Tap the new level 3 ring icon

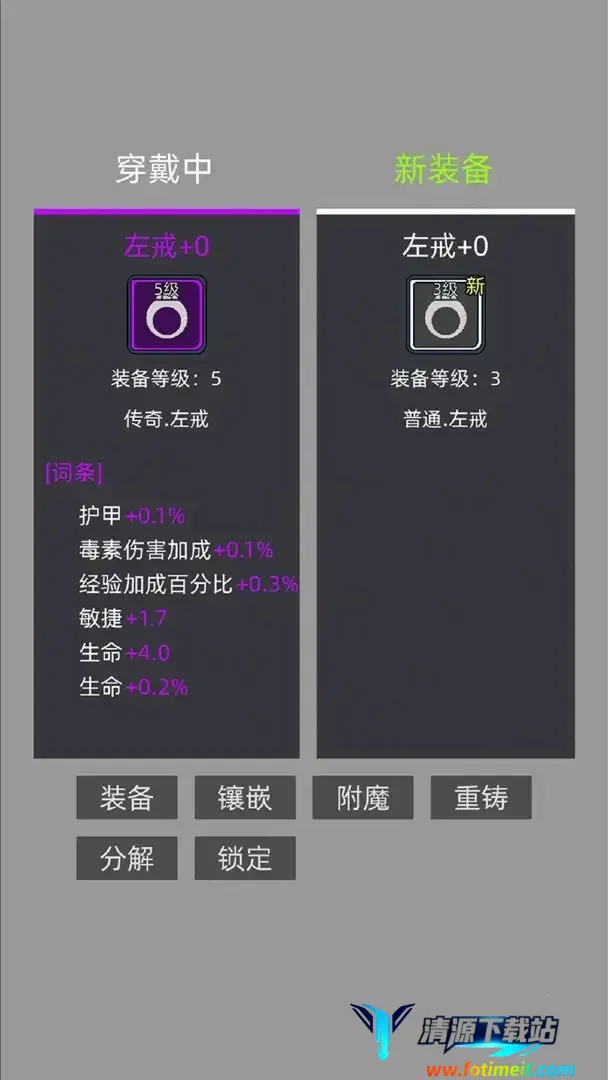445,315
